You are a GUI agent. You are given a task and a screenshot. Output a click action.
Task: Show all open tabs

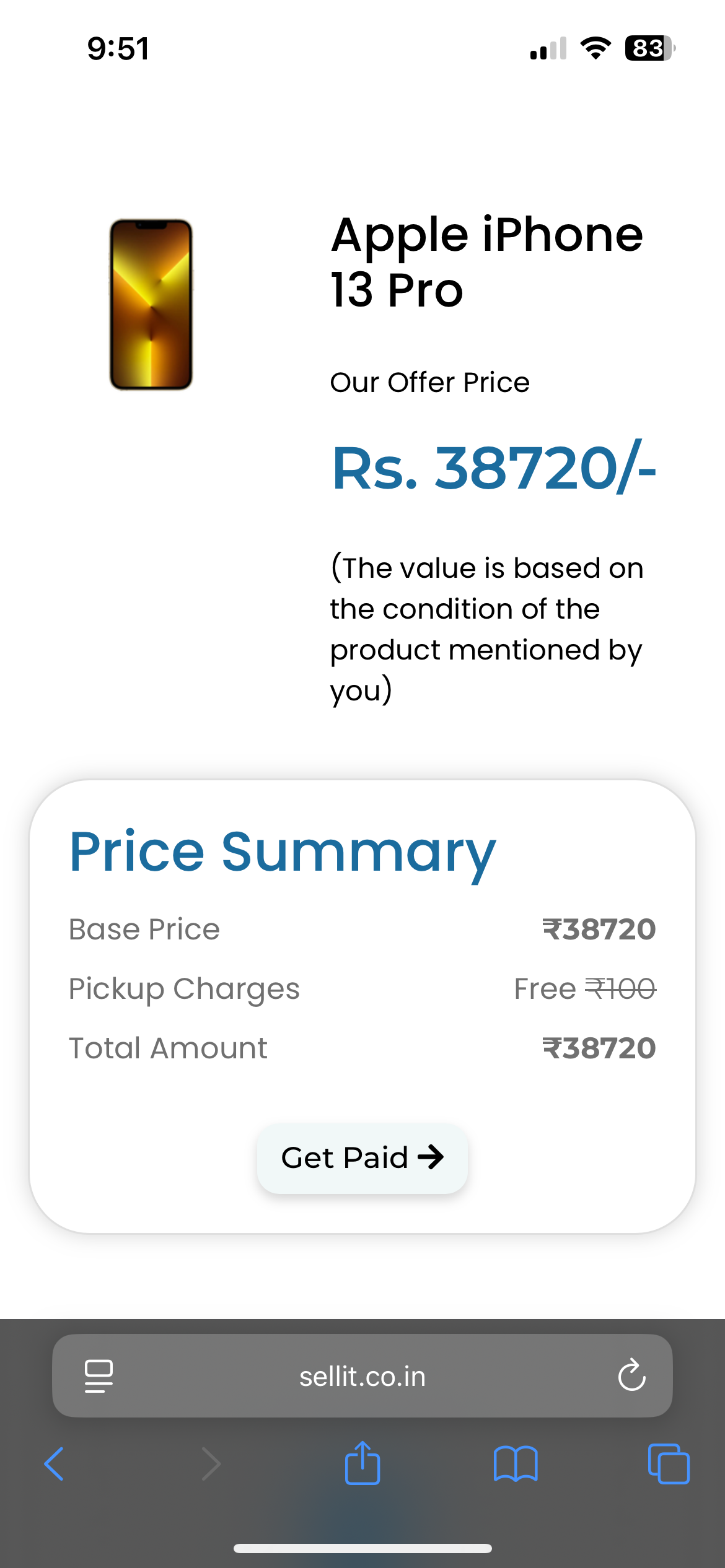click(669, 1464)
